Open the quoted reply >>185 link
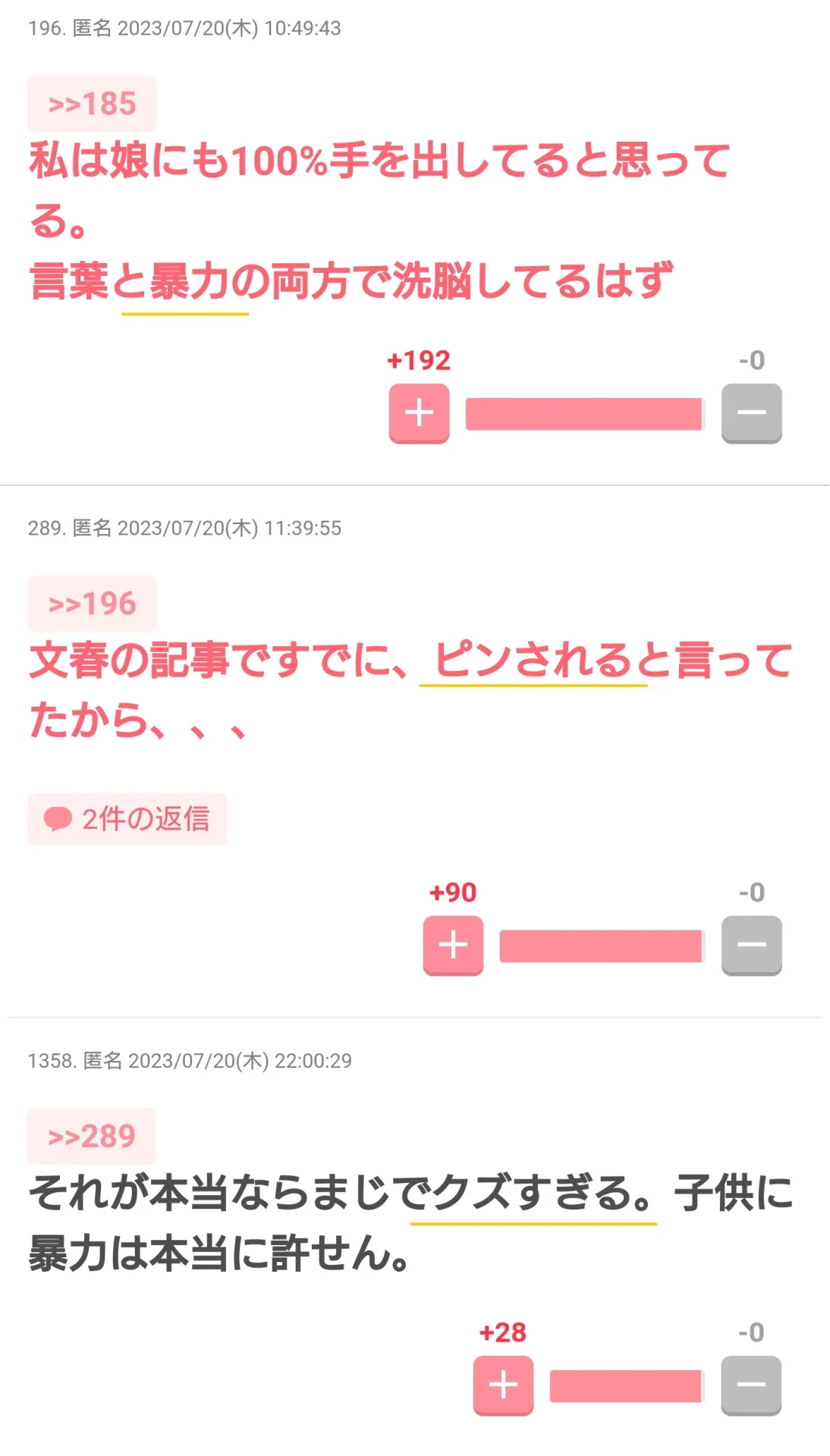 click(x=92, y=104)
